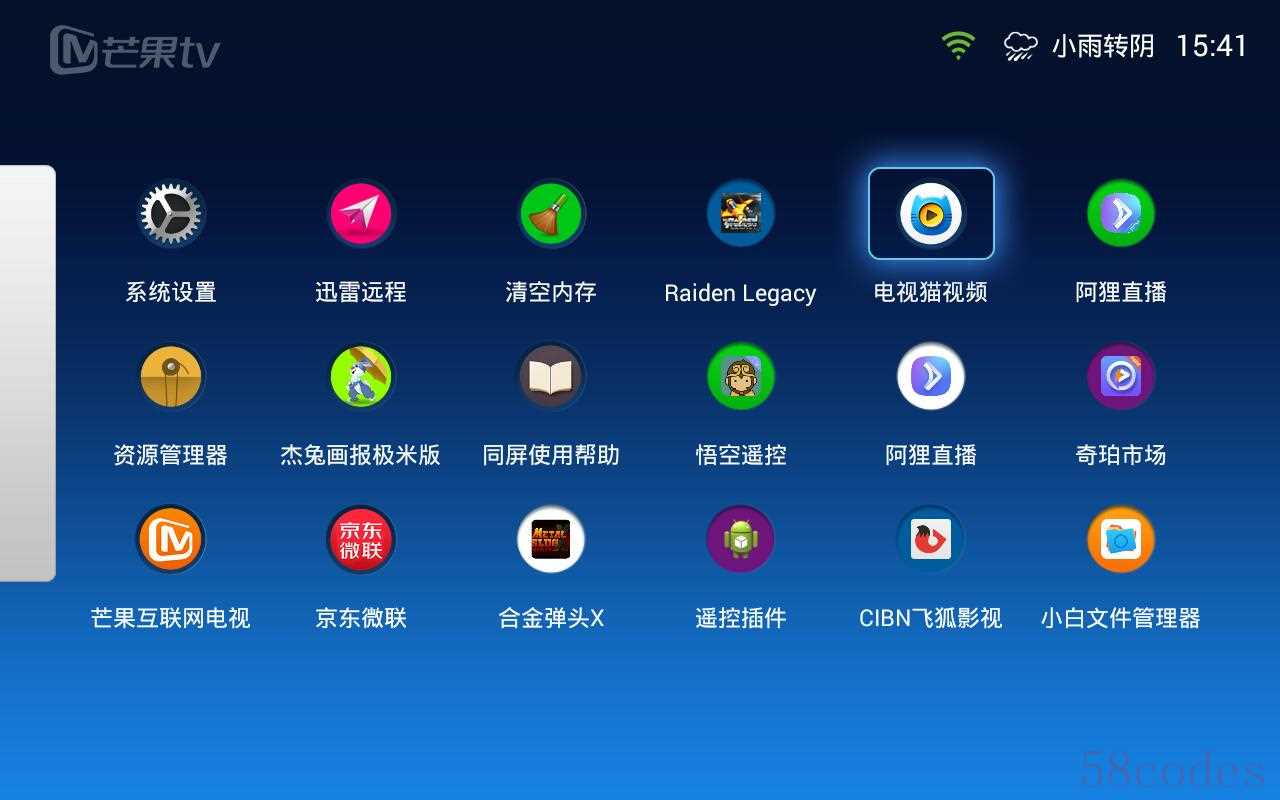Open 小白文件管理器 file manager
Image resolution: width=1280 pixels, height=800 pixels.
point(1121,539)
